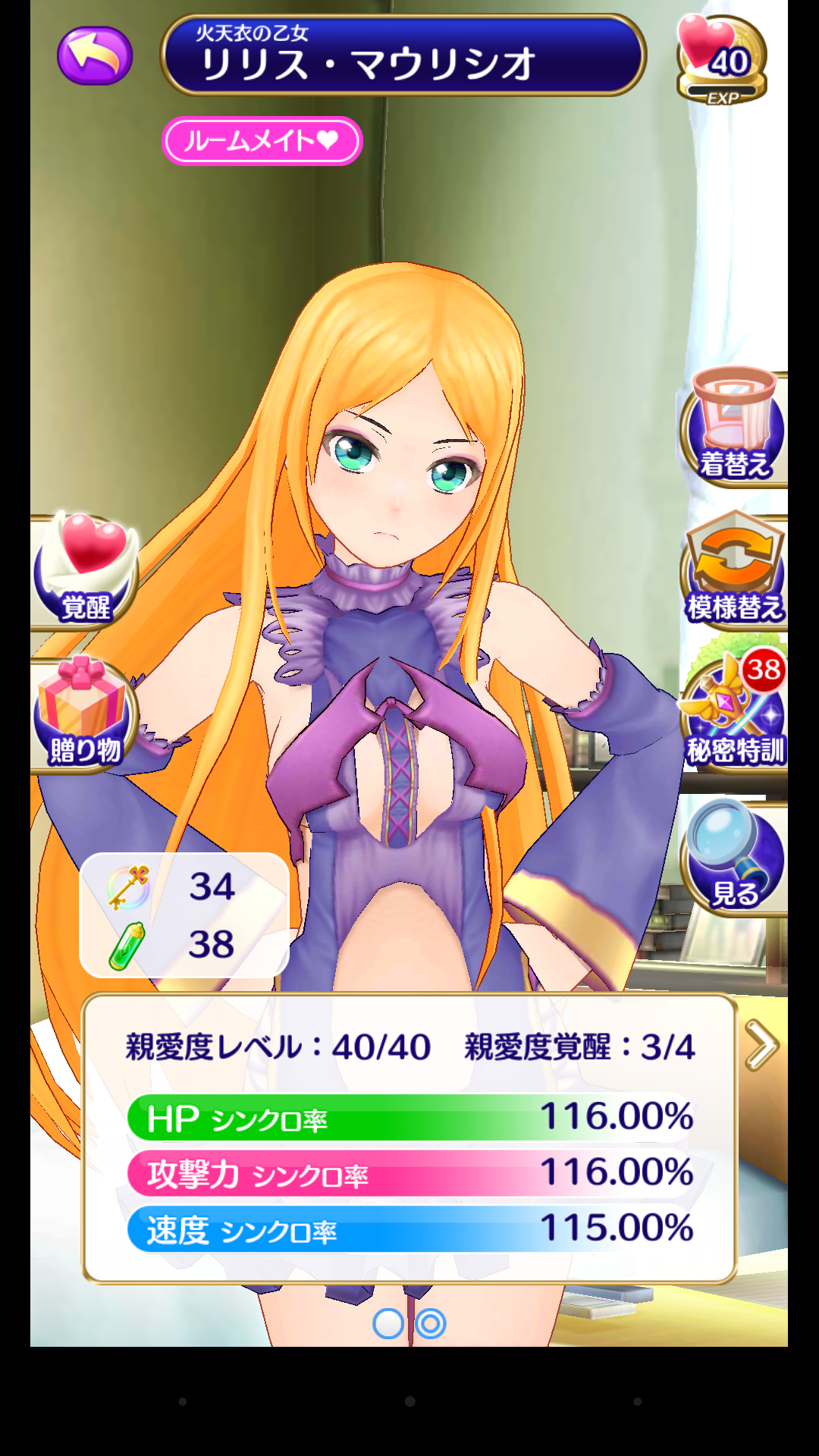Open the 着替え costume change menu
Viewport: 819px width, 1456px height.
[733, 428]
